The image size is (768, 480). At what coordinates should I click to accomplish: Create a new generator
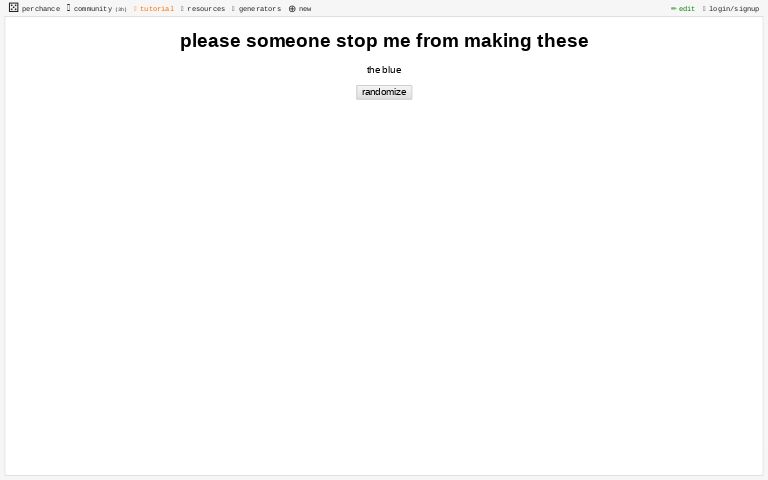[300, 8]
